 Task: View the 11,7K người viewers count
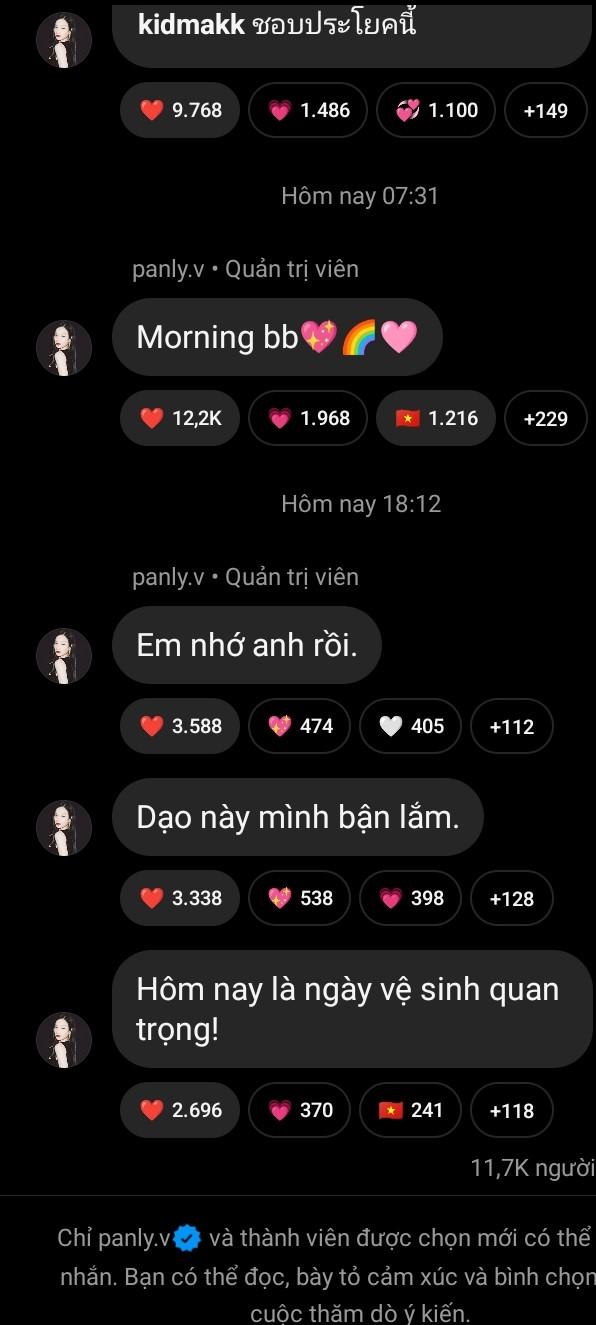(x=533, y=1167)
